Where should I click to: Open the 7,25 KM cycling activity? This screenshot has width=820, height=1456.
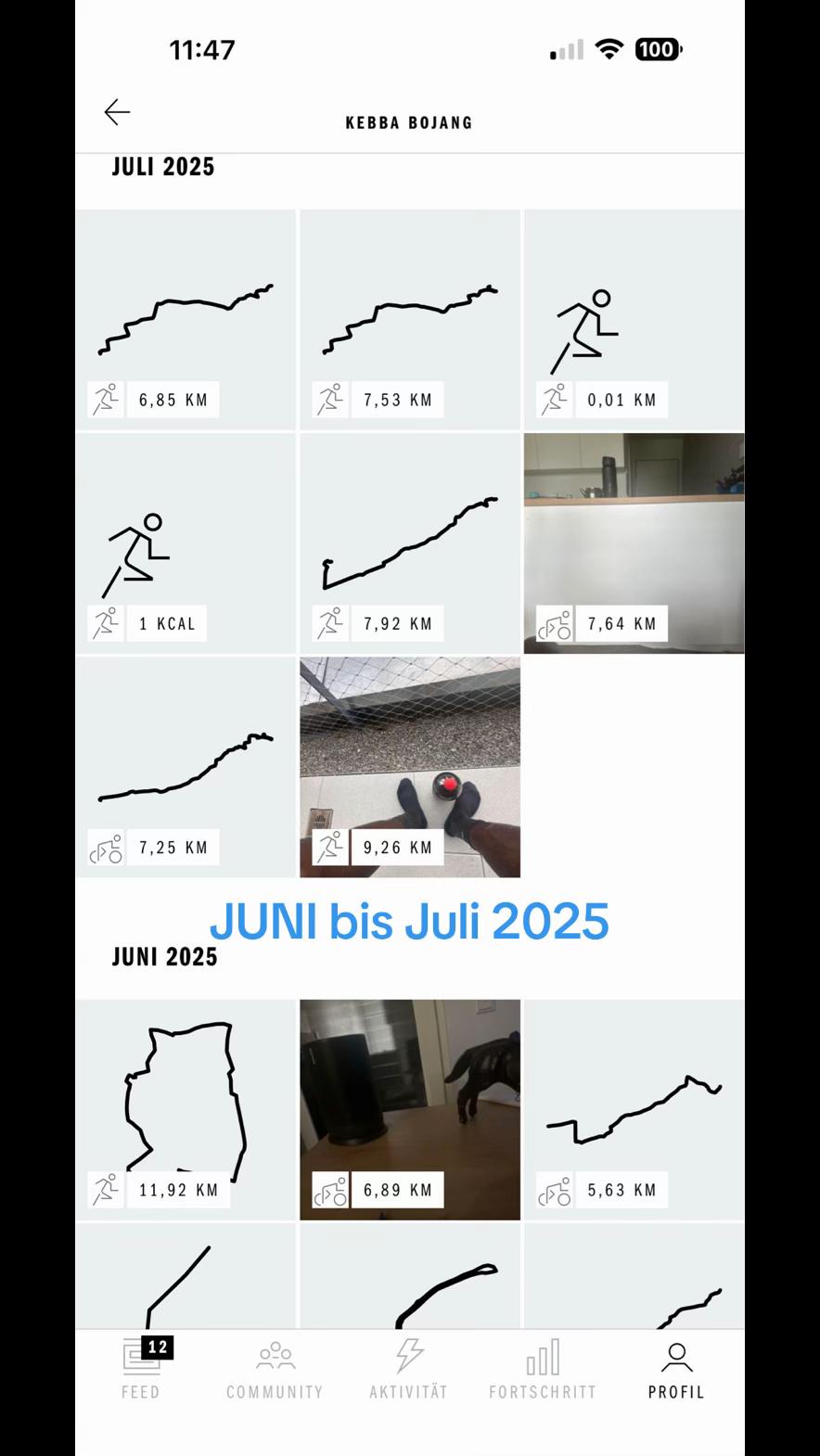tap(186, 767)
